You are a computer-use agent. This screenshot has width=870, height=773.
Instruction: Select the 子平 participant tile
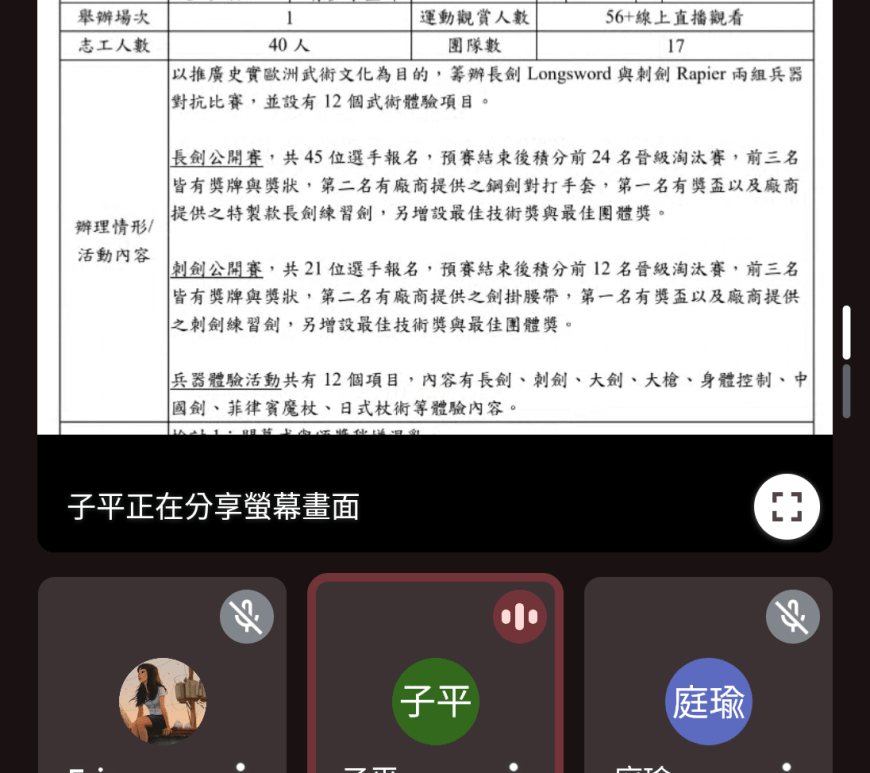[x=435, y=680]
